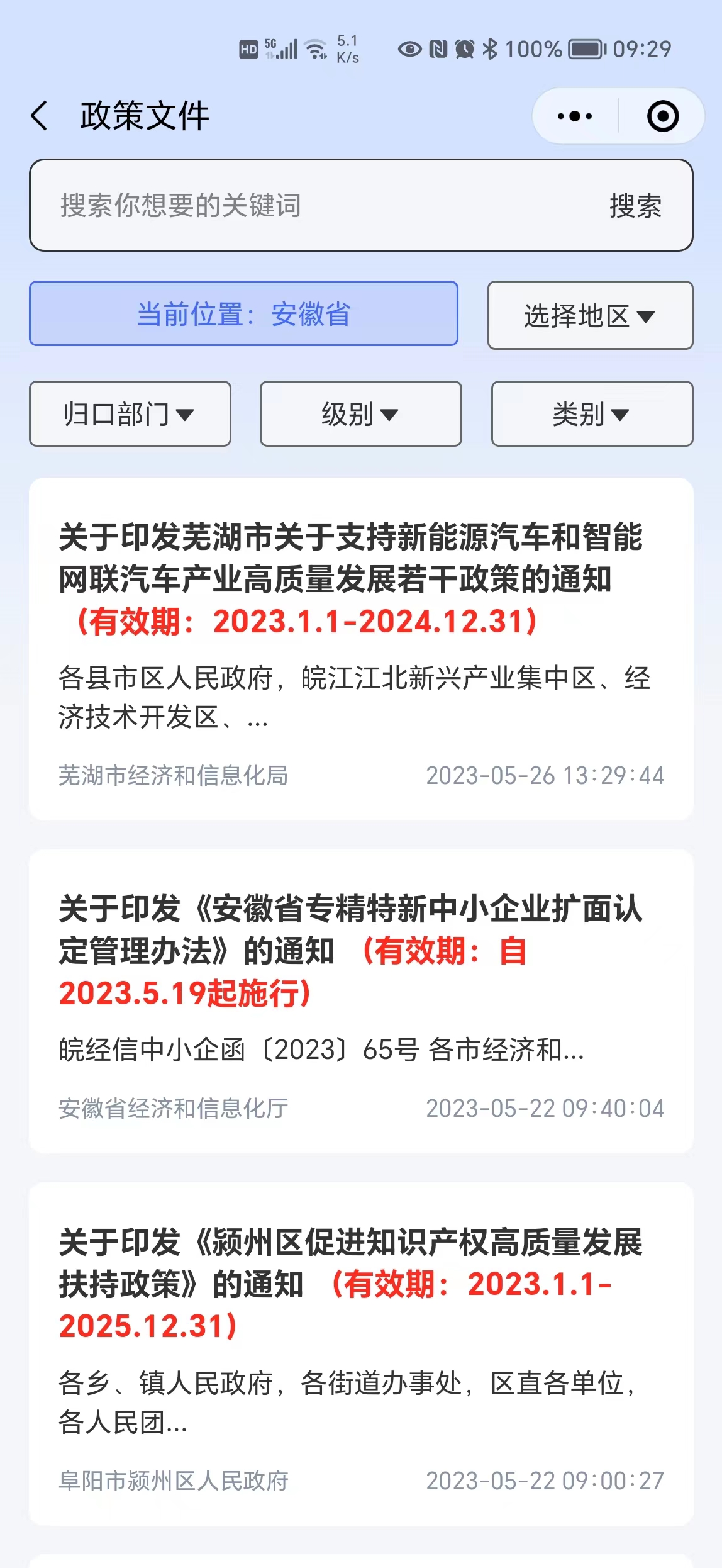Close the mini program via circle icon

tap(663, 116)
